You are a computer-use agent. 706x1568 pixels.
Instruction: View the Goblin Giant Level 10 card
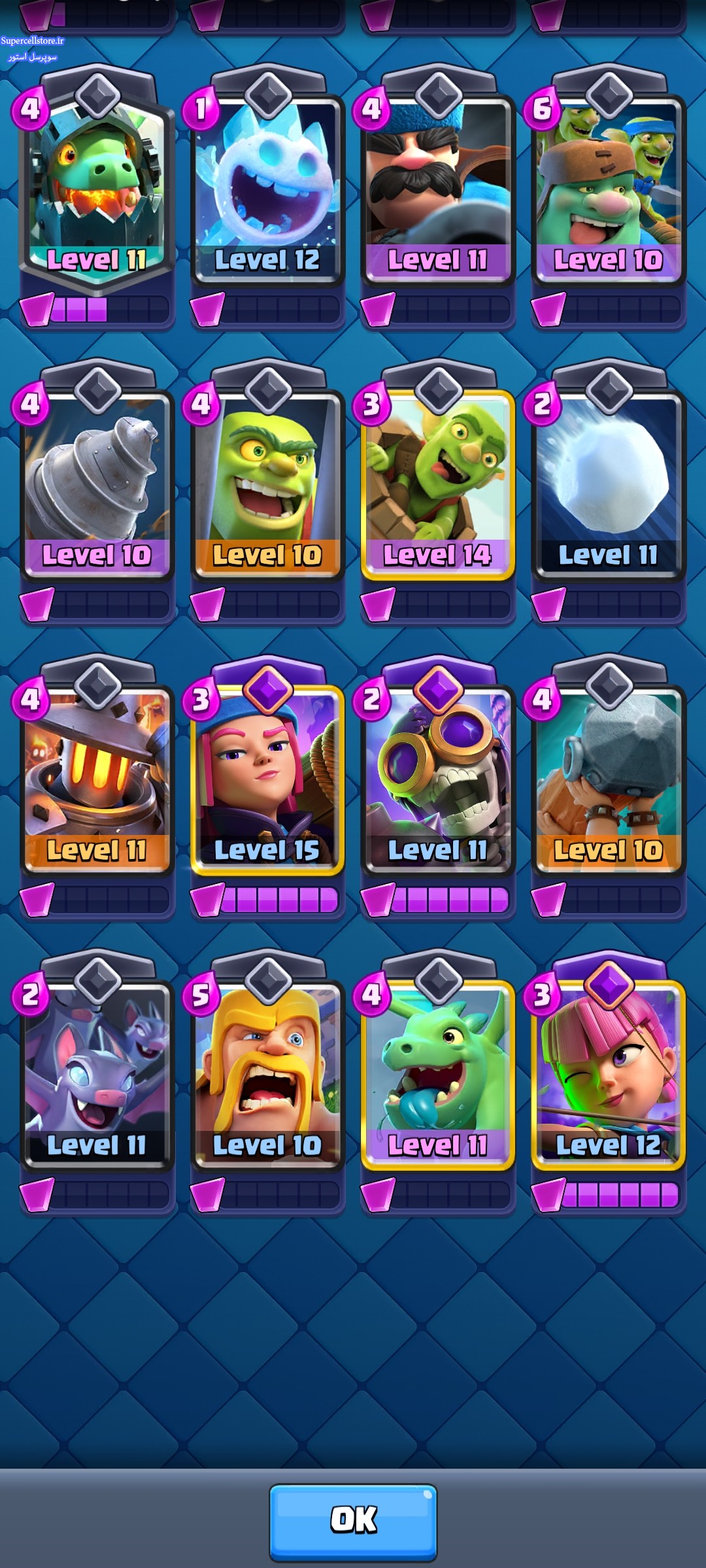pos(609,189)
